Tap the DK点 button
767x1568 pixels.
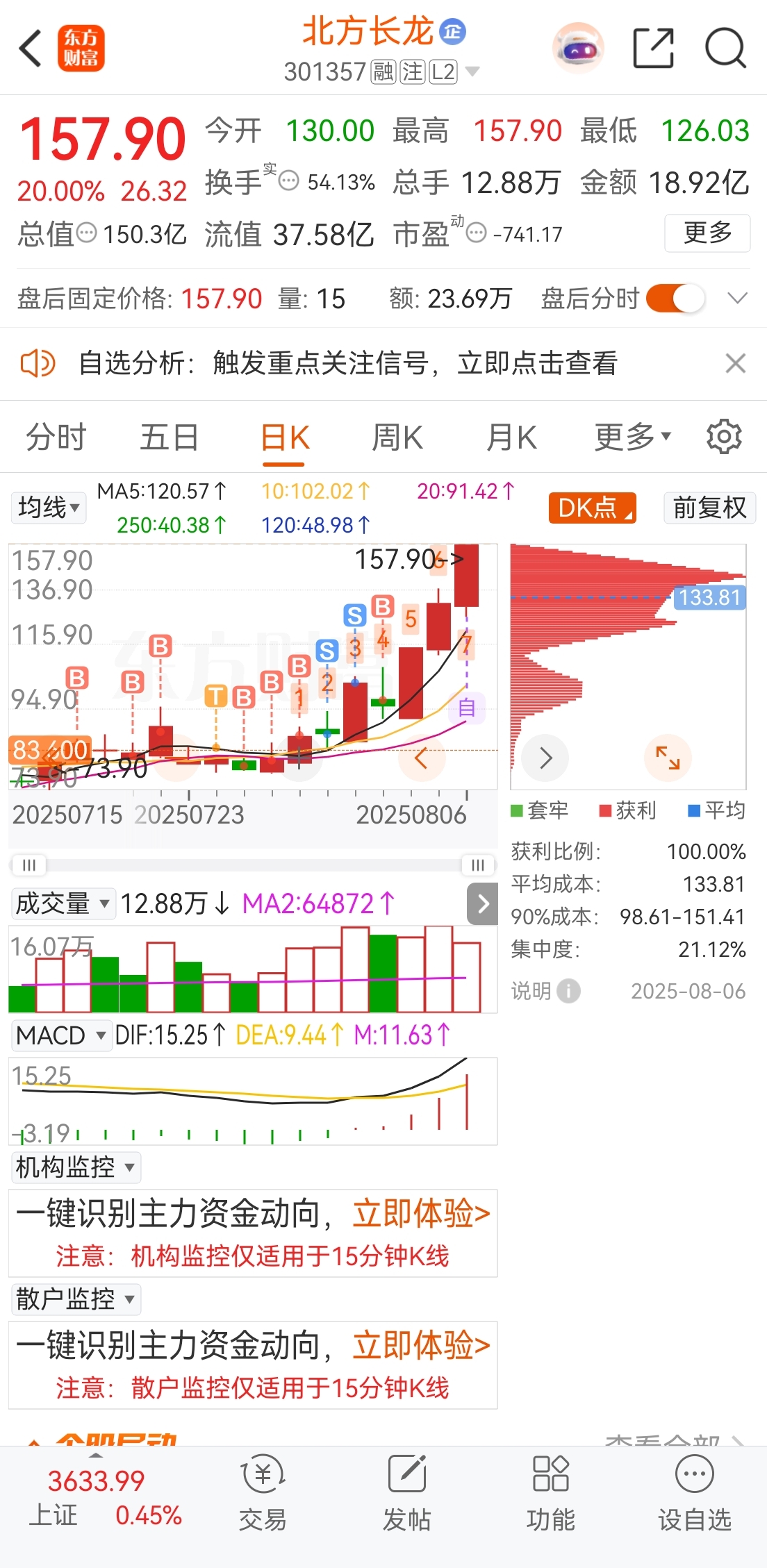click(x=593, y=508)
